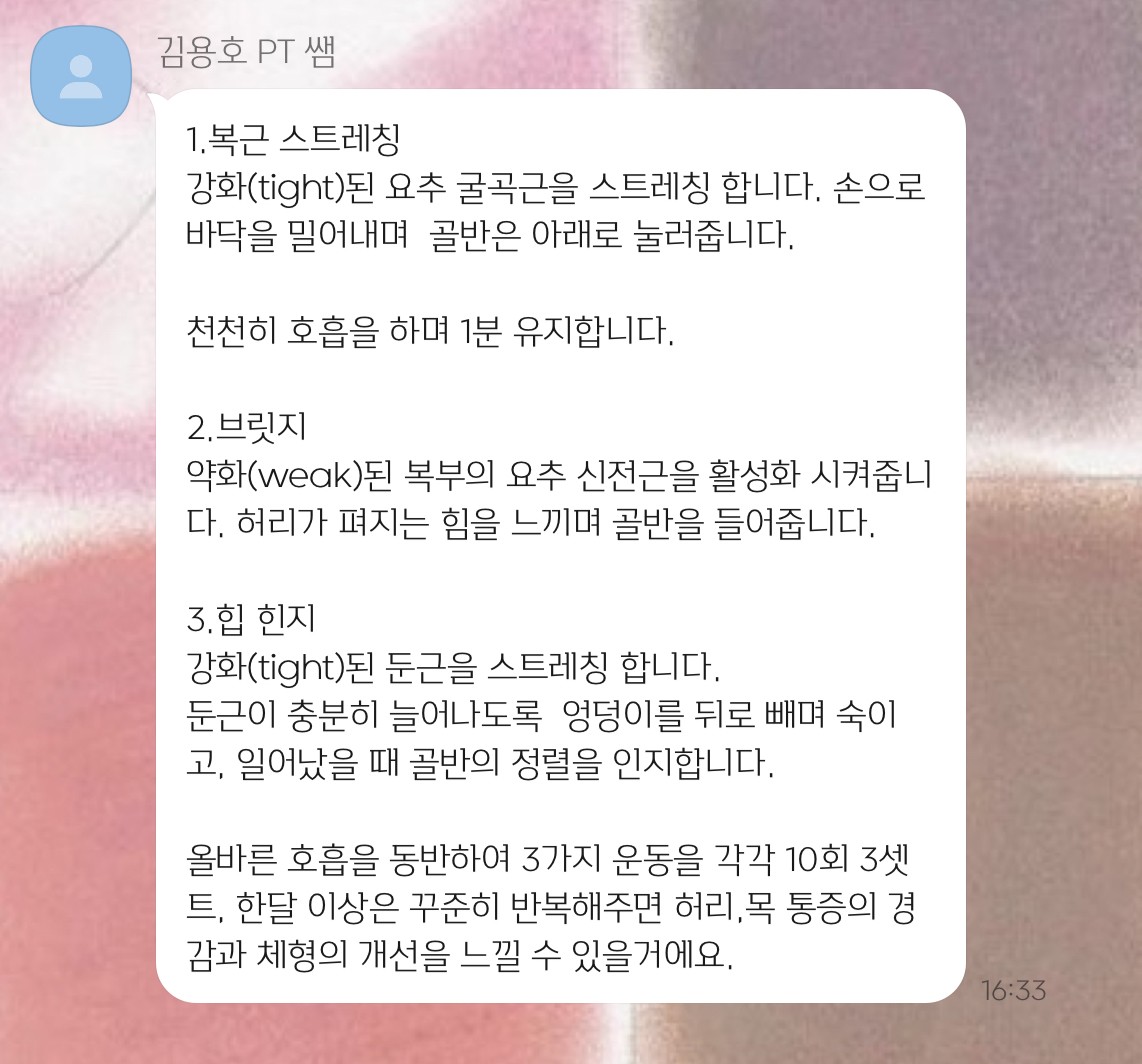Screen dimensions: 1142x1064
Task: Open 김용호 PT 쌤's profile picture
Action: [x=81, y=77]
